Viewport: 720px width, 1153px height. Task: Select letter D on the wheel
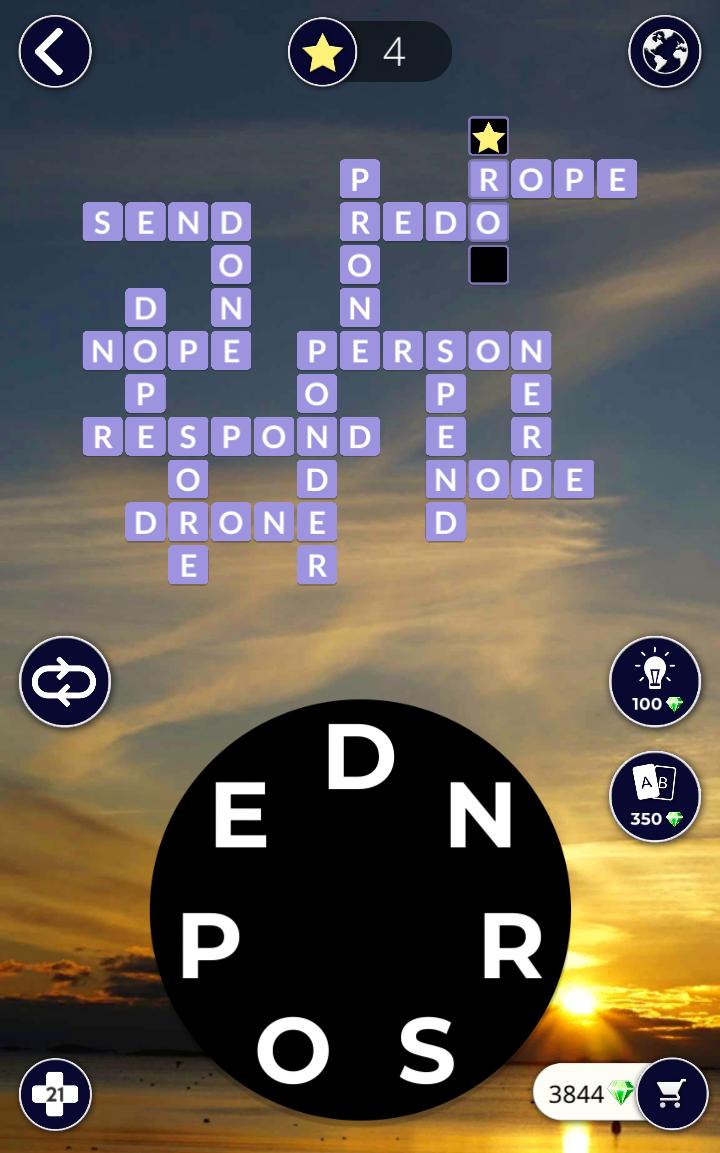coord(360,759)
